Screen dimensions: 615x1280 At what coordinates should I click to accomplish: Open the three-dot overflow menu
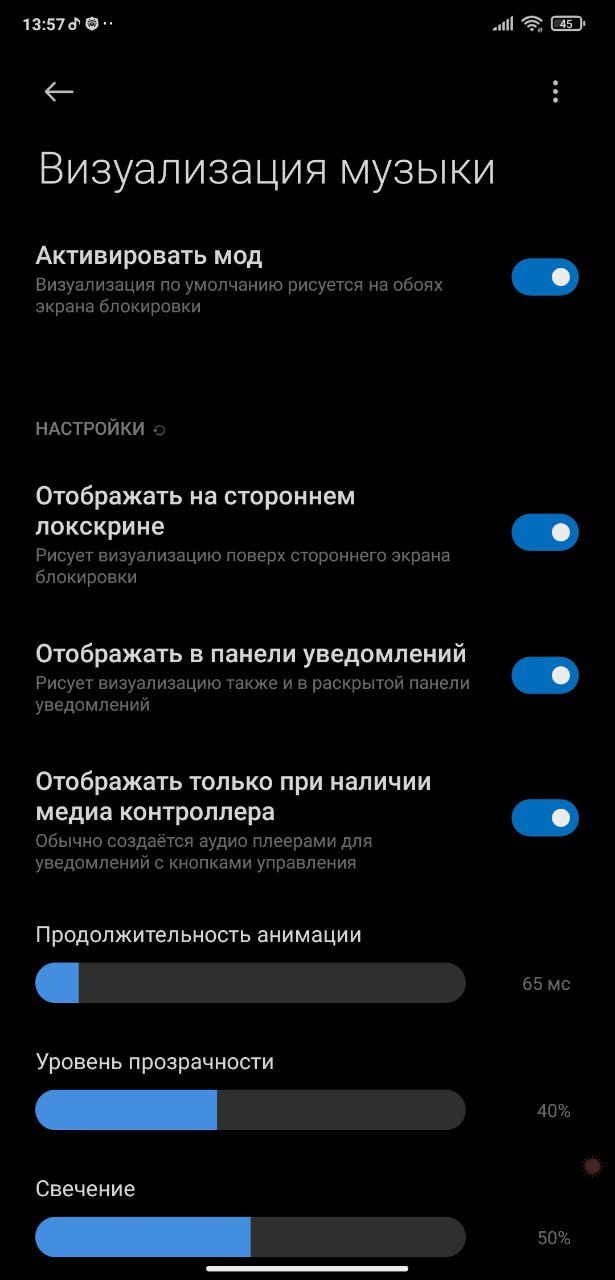(x=555, y=92)
